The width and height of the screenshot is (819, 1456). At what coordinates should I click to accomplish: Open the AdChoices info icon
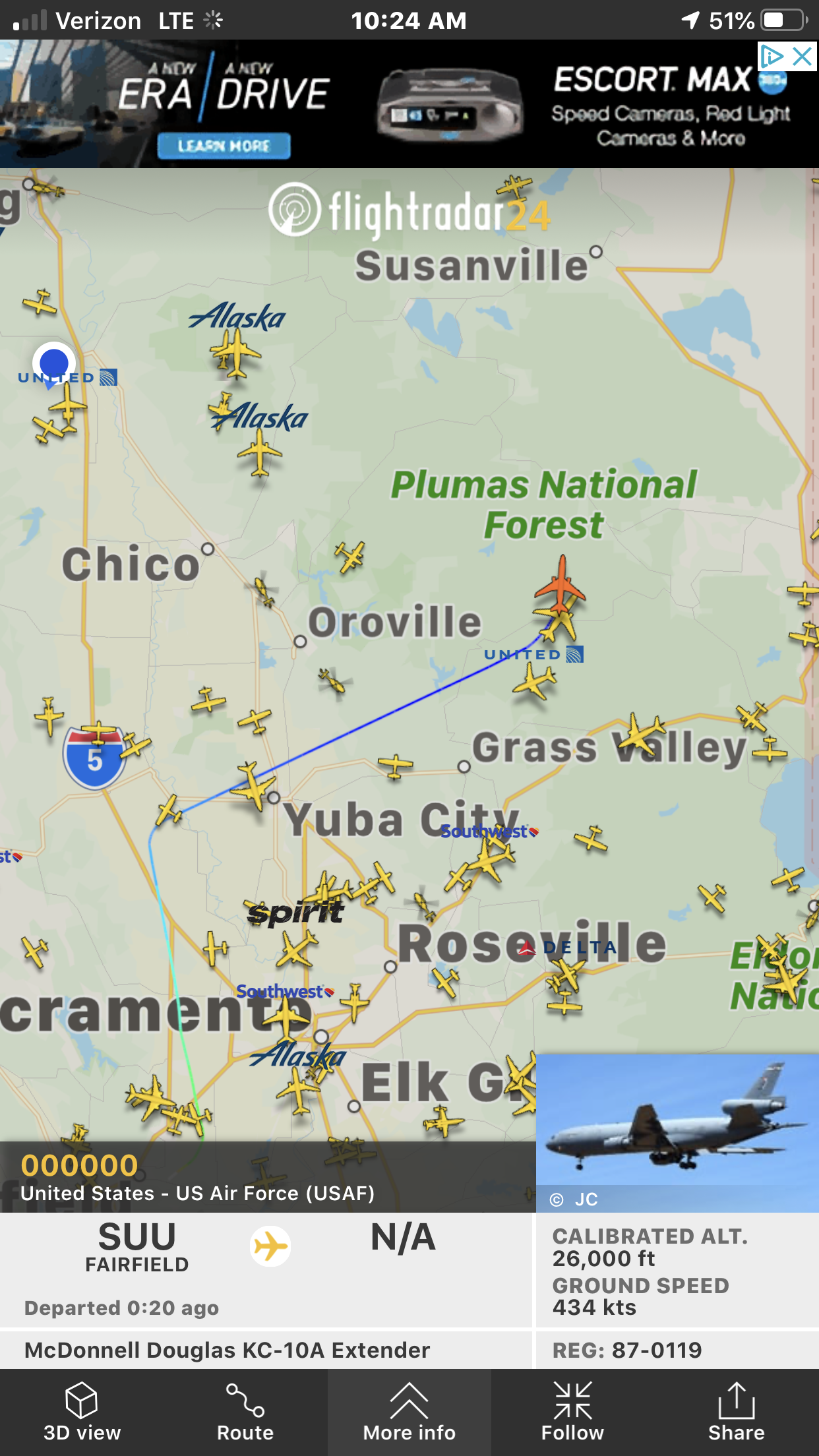tap(772, 56)
